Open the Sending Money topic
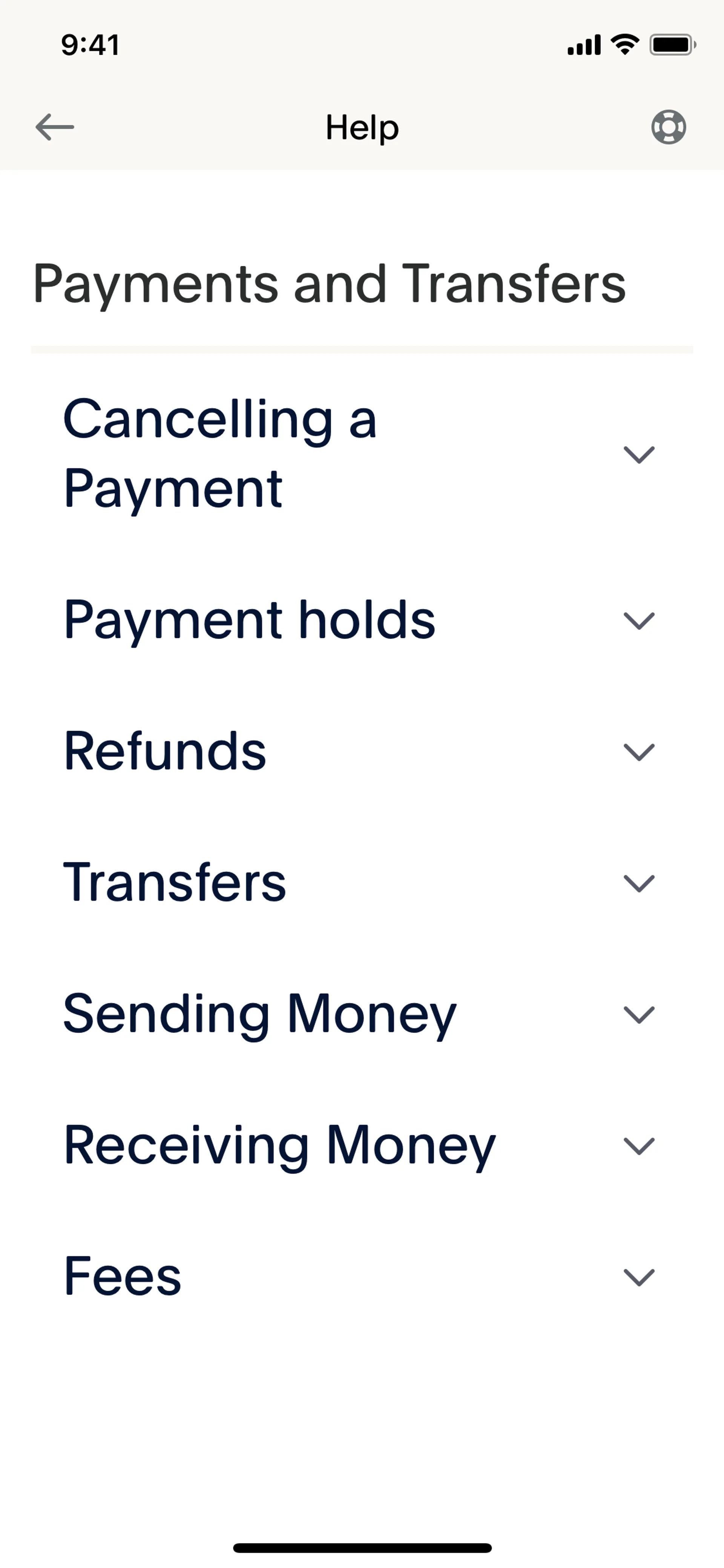Screen dimensions: 724x1568 click(638, 1014)
